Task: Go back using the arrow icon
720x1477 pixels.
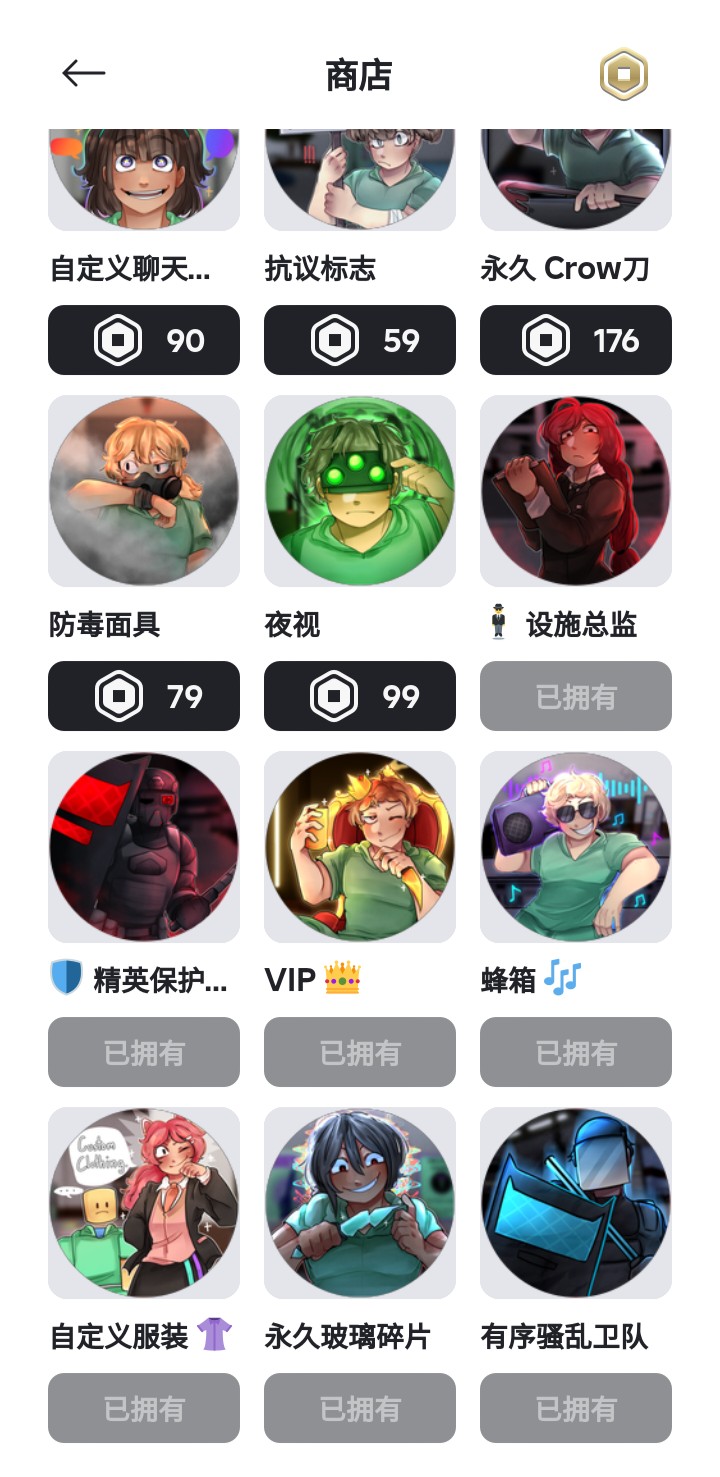Action: click(84, 74)
